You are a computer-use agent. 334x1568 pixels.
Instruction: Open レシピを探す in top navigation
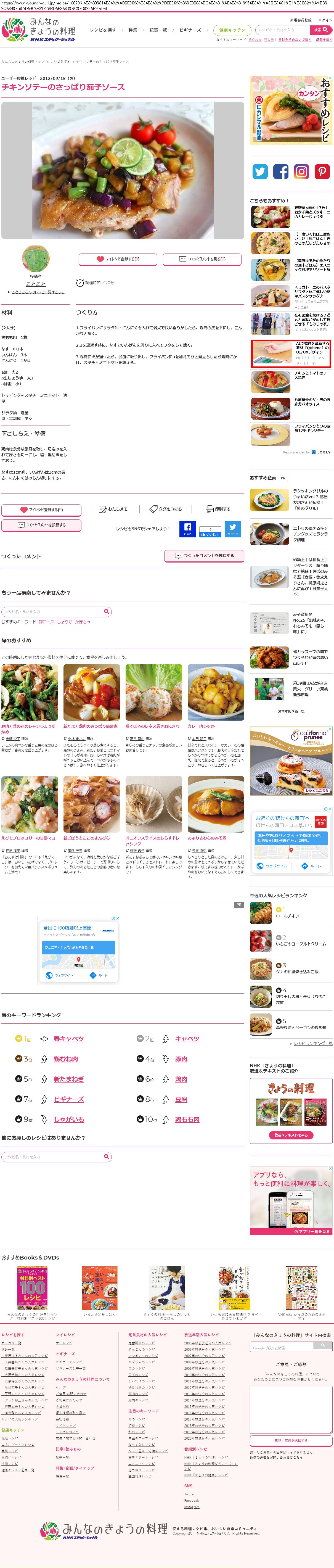click(103, 30)
